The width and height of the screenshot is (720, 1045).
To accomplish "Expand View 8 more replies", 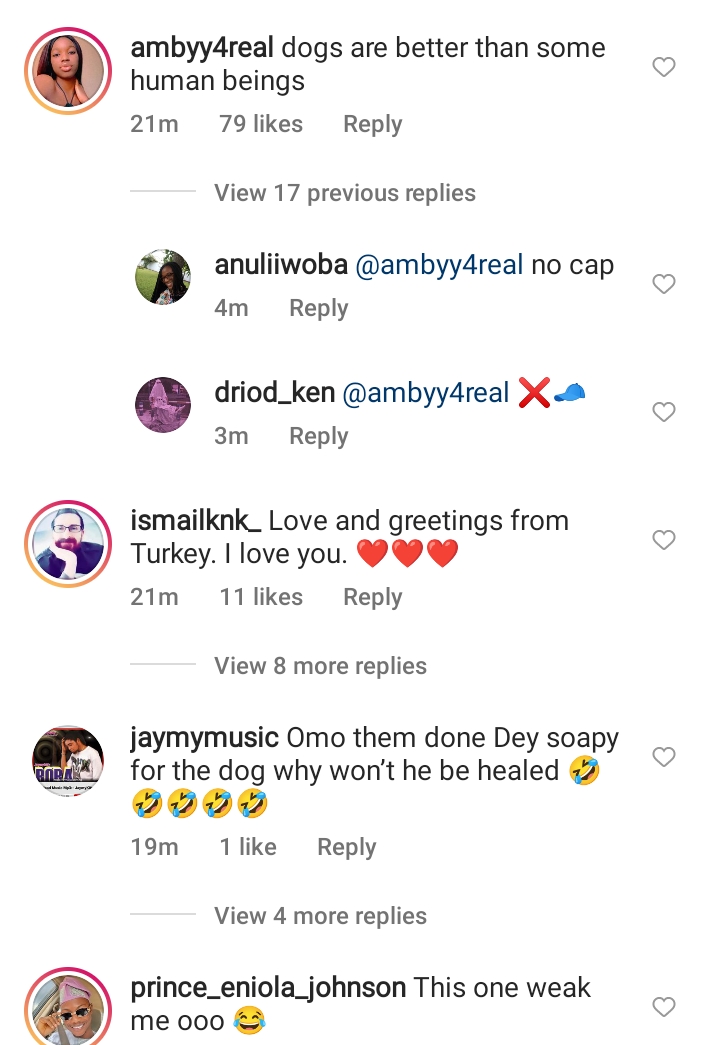I will (320, 666).
